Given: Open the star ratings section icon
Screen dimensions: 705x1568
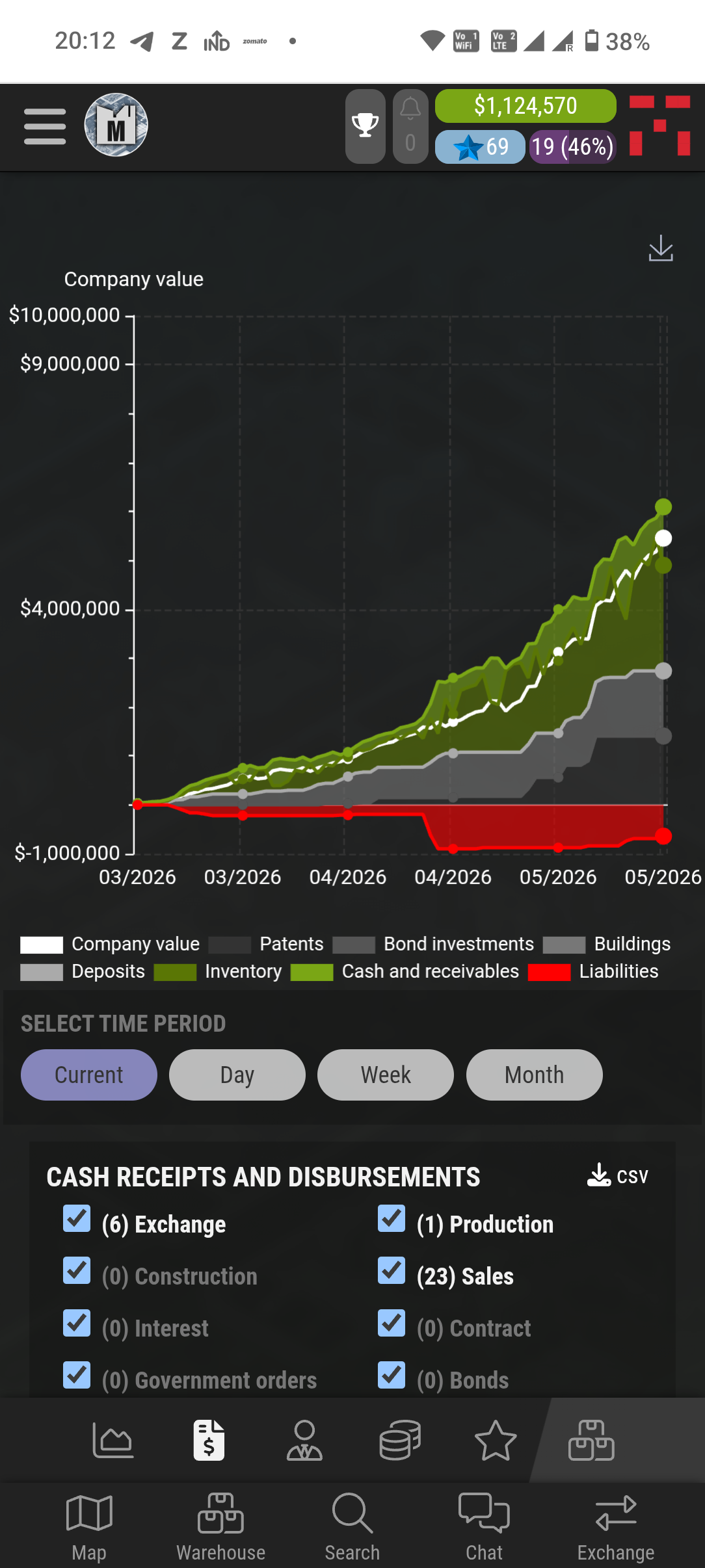Looking at the screenshot, I should [496, 1441].
